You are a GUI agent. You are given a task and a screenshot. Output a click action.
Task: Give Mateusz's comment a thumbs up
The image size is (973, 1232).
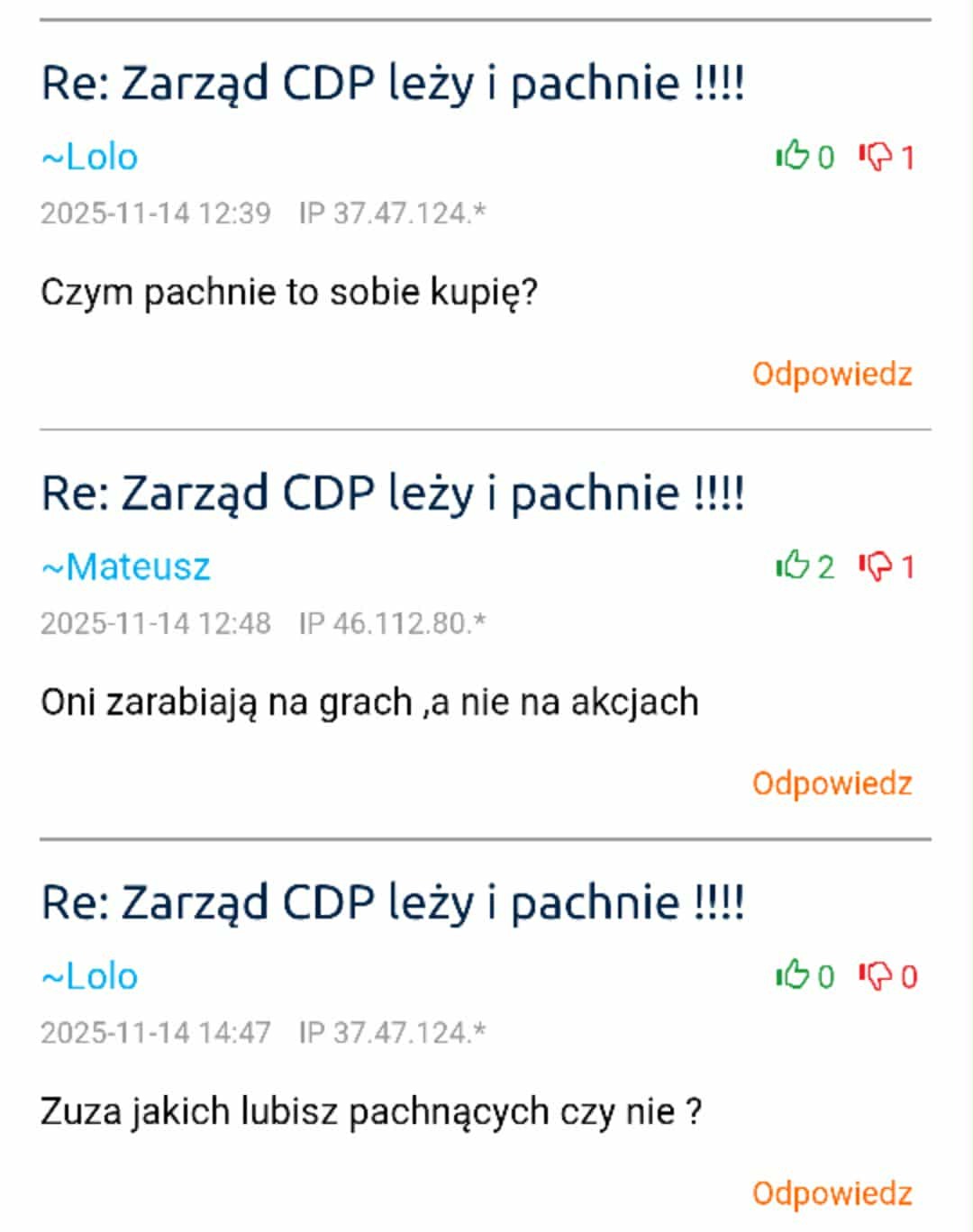(x=794, y=566)
